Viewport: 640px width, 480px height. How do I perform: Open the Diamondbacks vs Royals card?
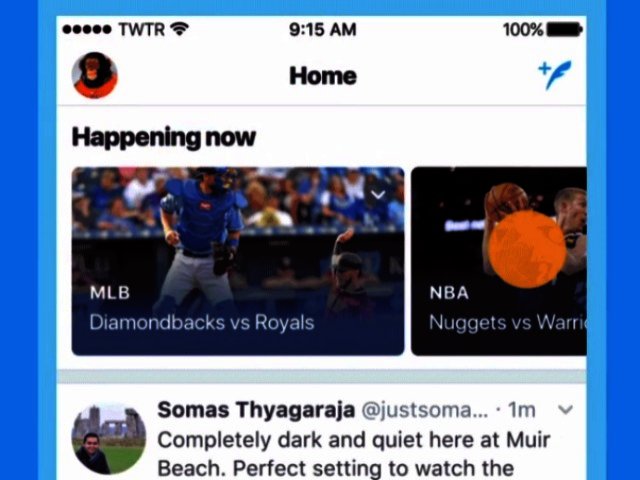pos(238,262)
